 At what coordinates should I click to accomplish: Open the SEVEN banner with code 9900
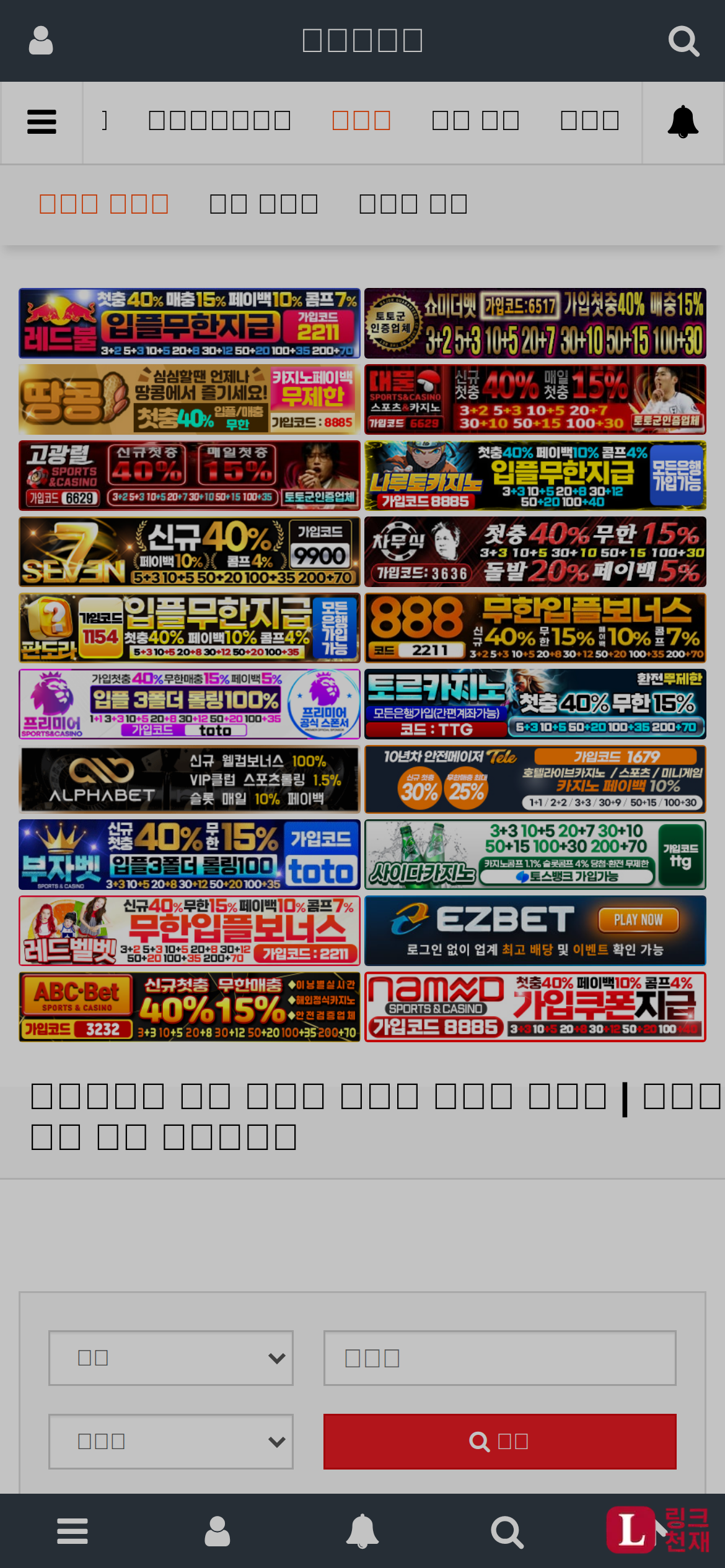coord(189,552)
